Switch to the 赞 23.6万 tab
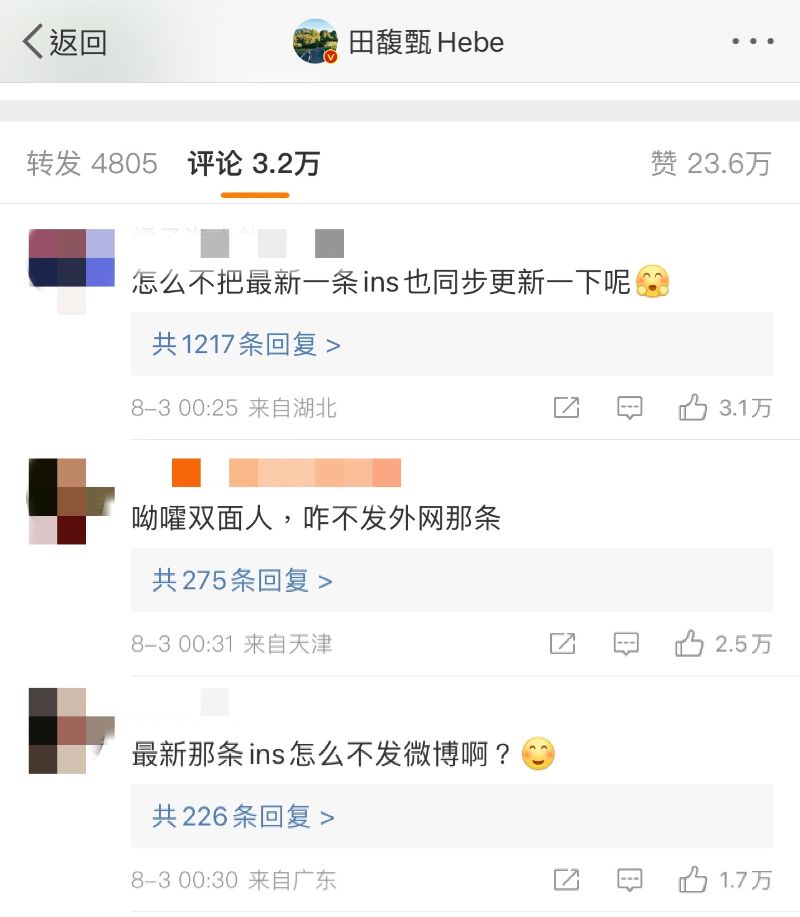 point(710,164)
